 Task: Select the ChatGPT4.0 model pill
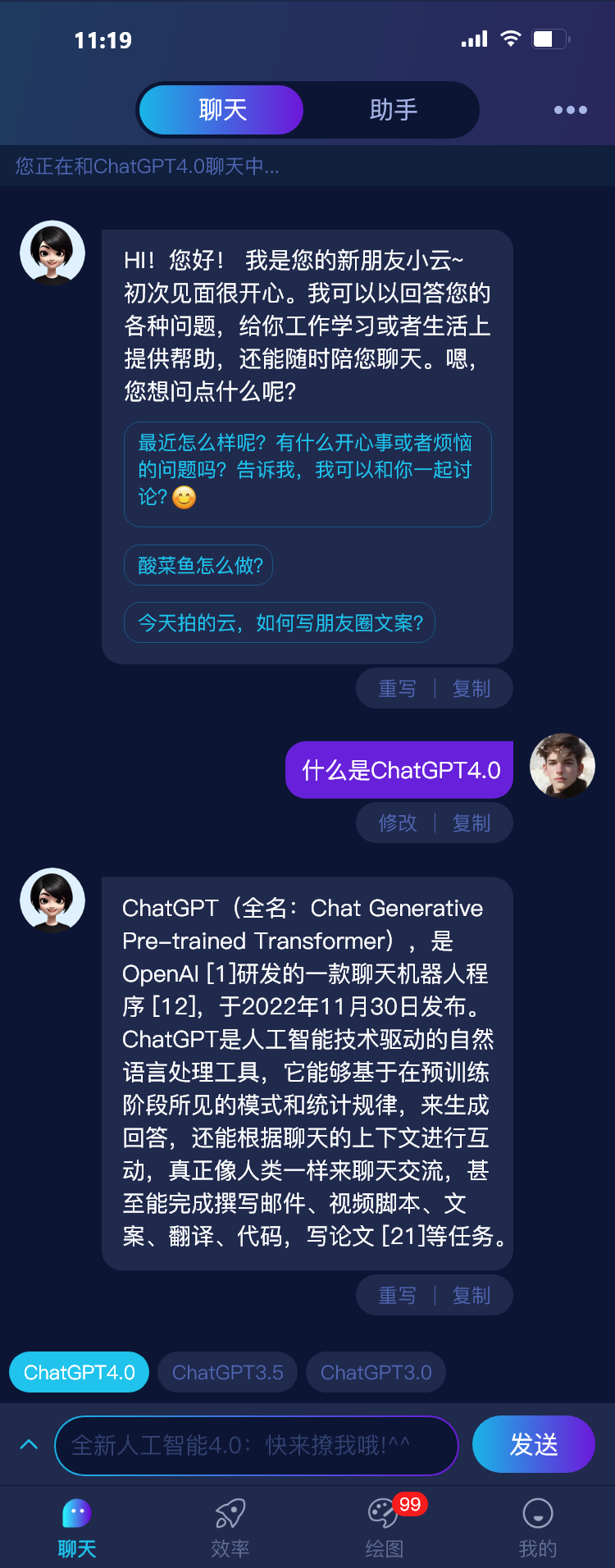78,1371
